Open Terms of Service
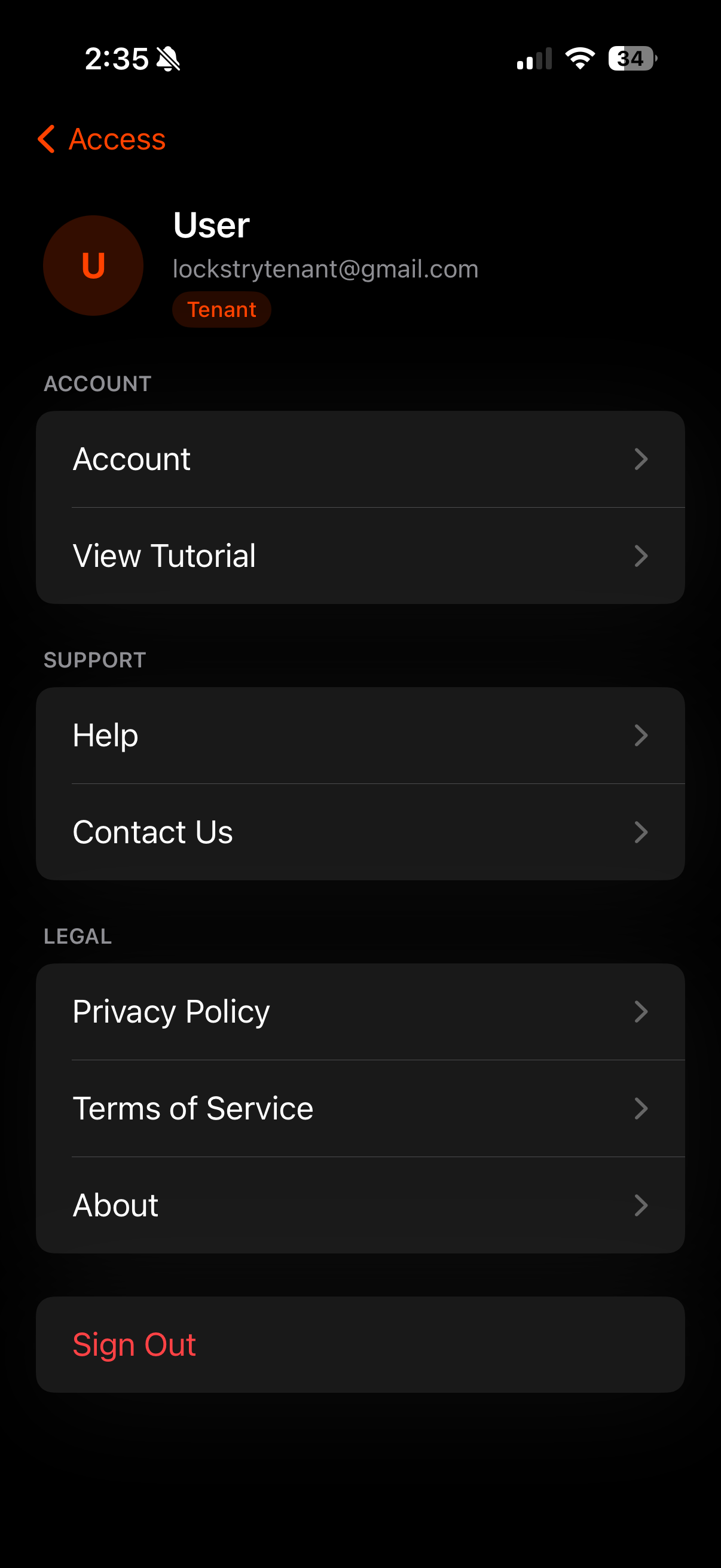 point(359,1109)
